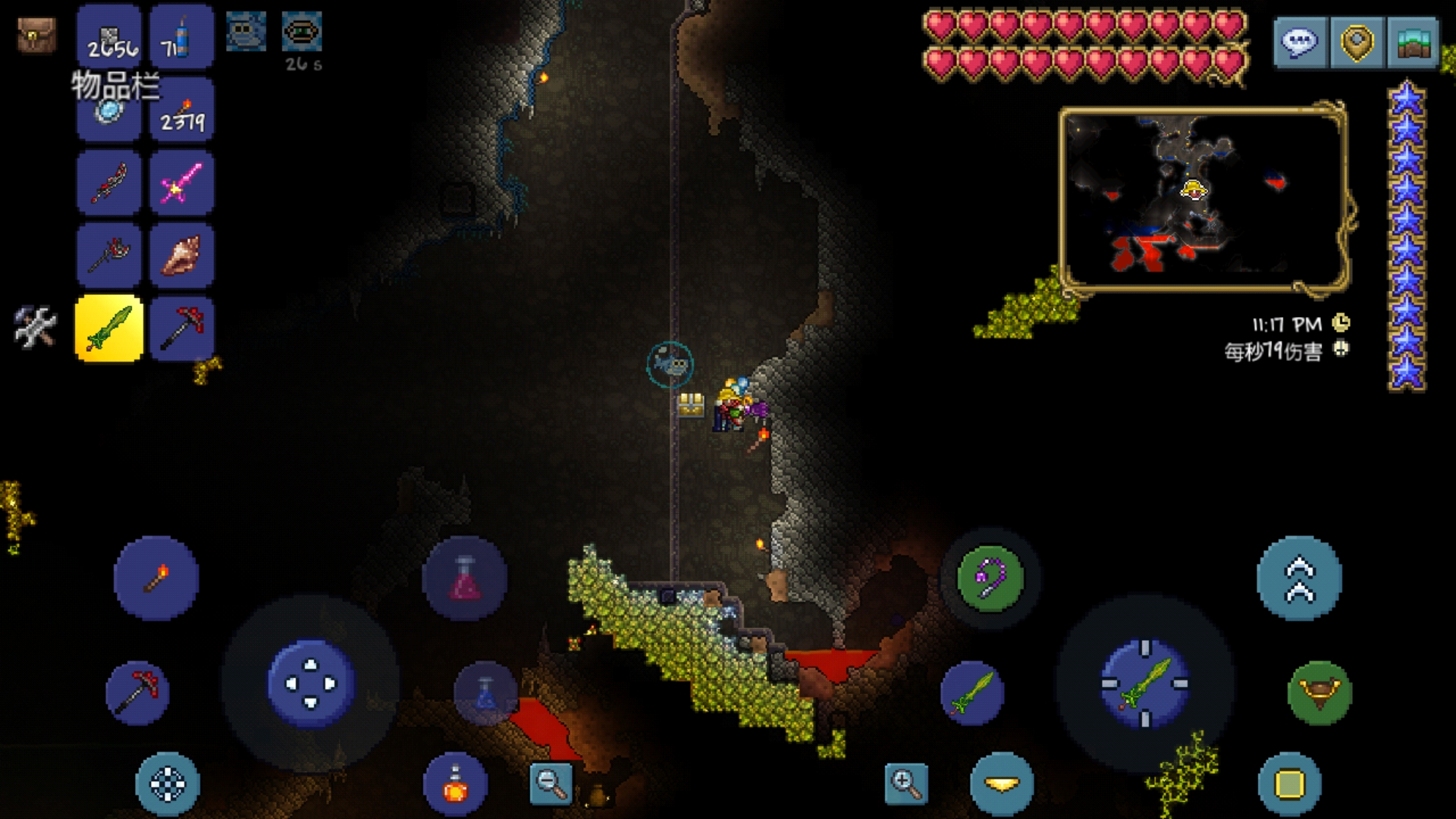Open the chat speech bubble
1456x819 pixels.
click(x=1299, y=42)
